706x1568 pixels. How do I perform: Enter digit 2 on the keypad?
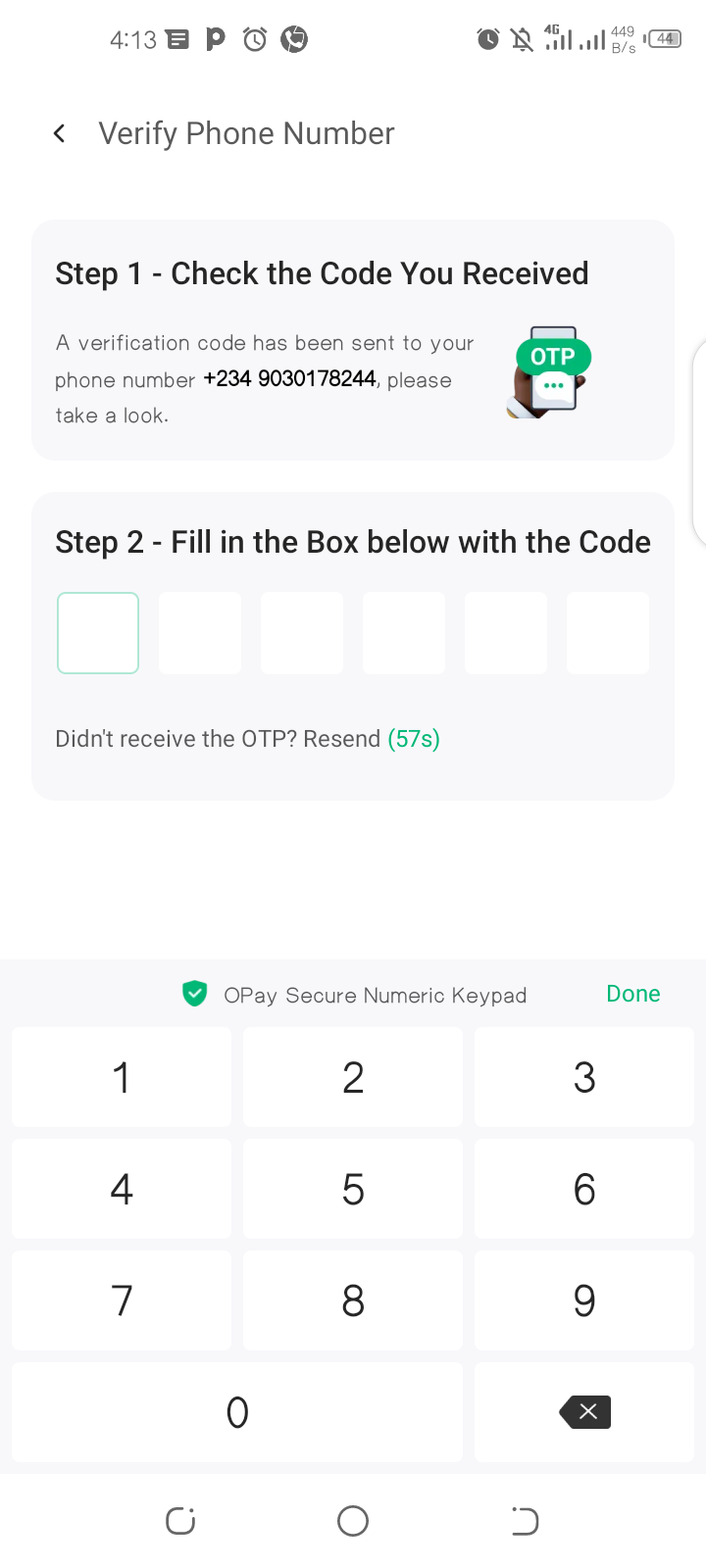pos(353,1078)
